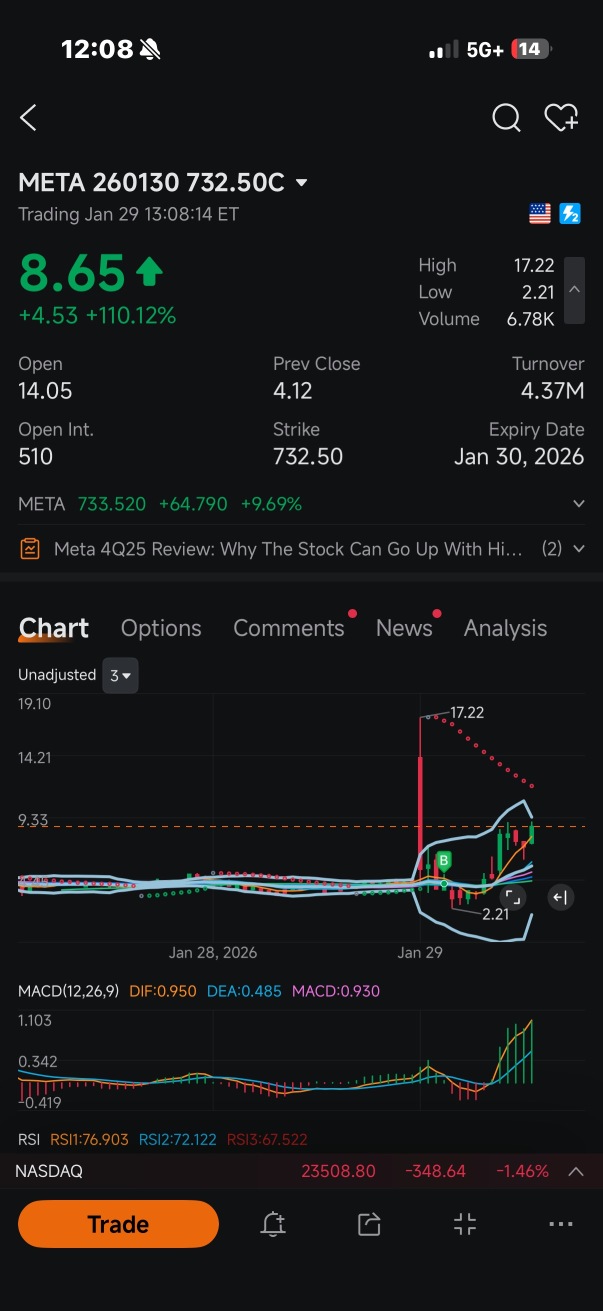Collapse the High/Low/Volume quote details
This screenshot has height=1311, width=603.
point(575,290)
